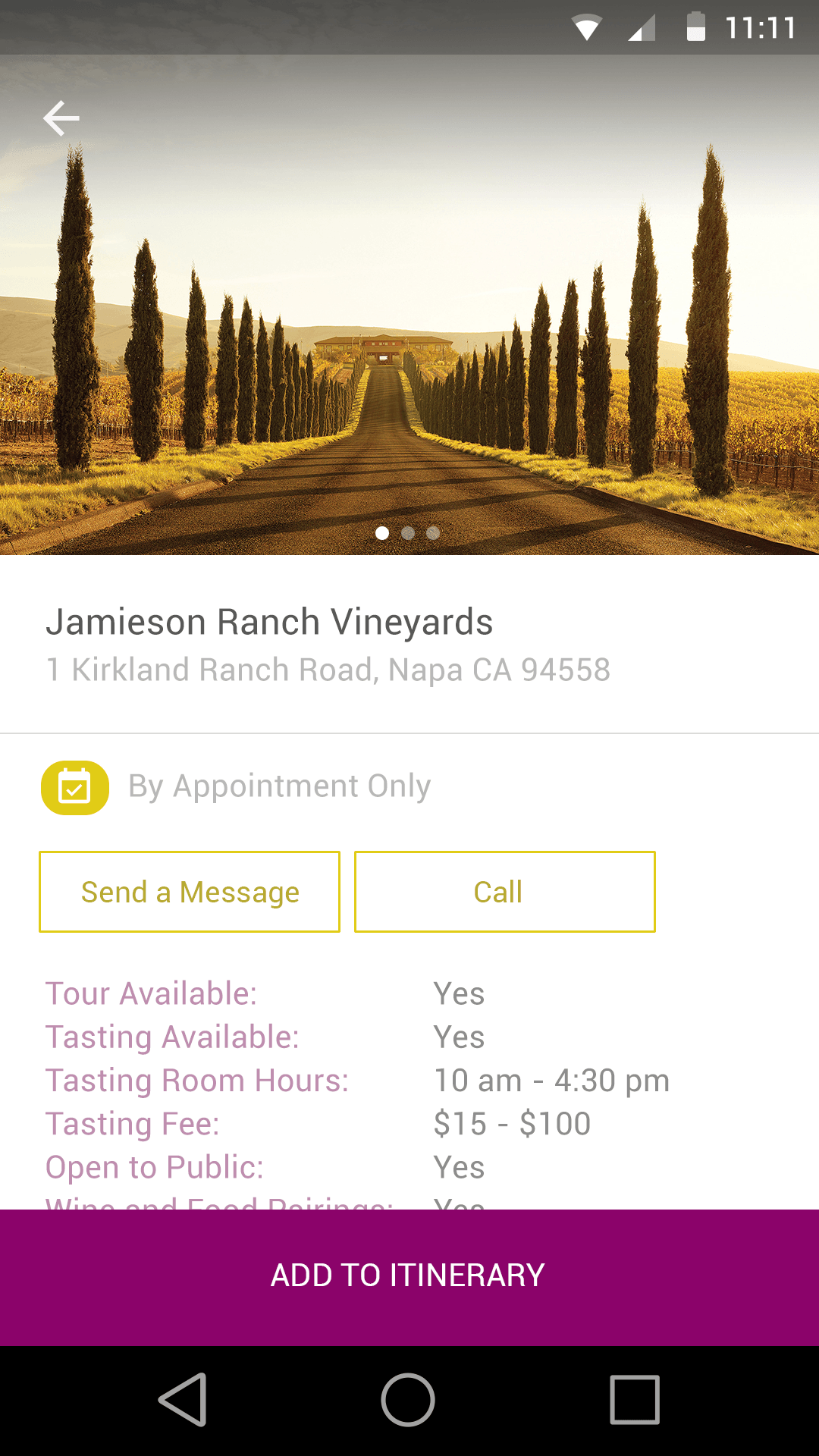This screenshot has height=1456, width=819.
Task: Tap the system home button
Action: (408, 1400)
